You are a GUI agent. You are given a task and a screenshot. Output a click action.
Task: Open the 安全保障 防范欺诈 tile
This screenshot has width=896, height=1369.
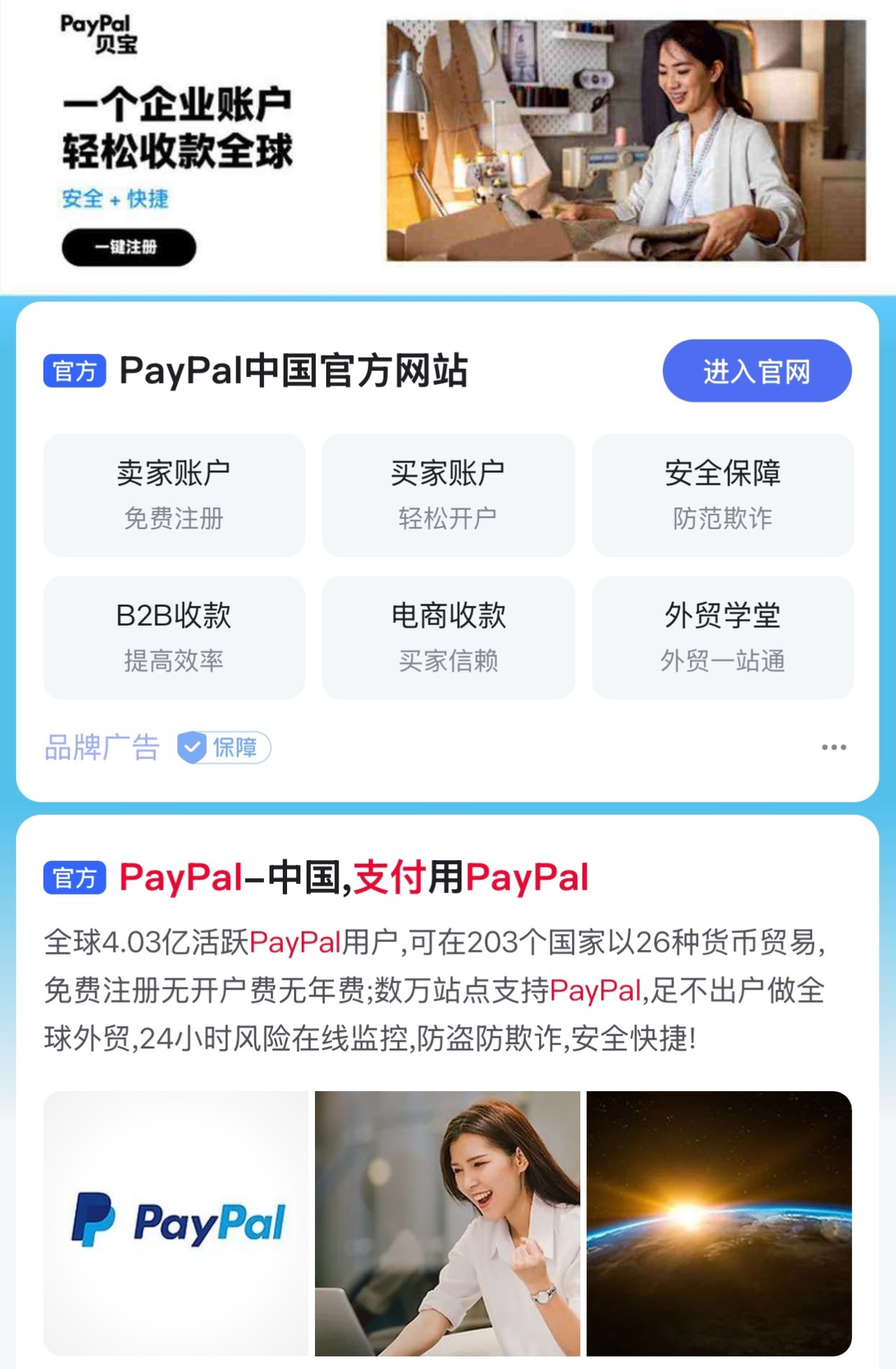tap(722, 495)
